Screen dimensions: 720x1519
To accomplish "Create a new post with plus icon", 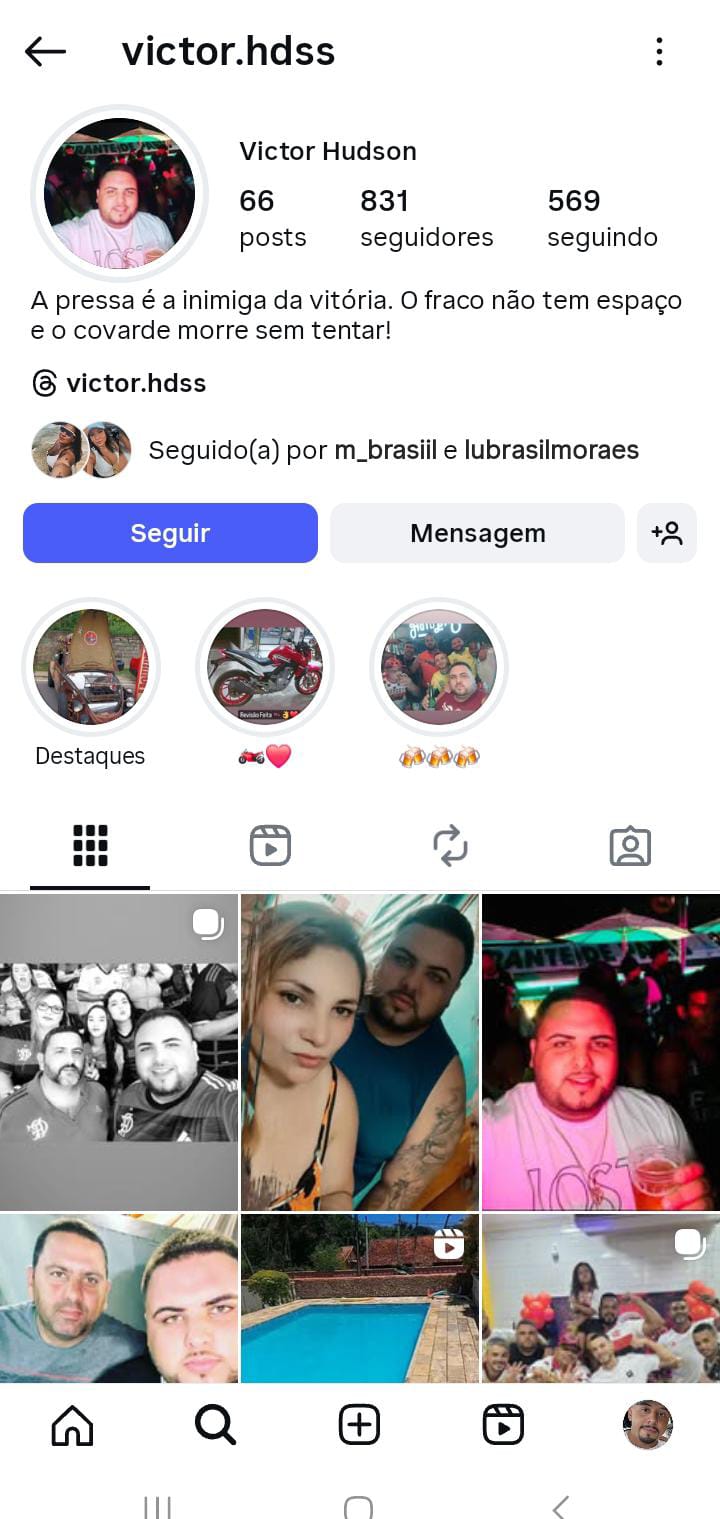I will coord(359,1425).
